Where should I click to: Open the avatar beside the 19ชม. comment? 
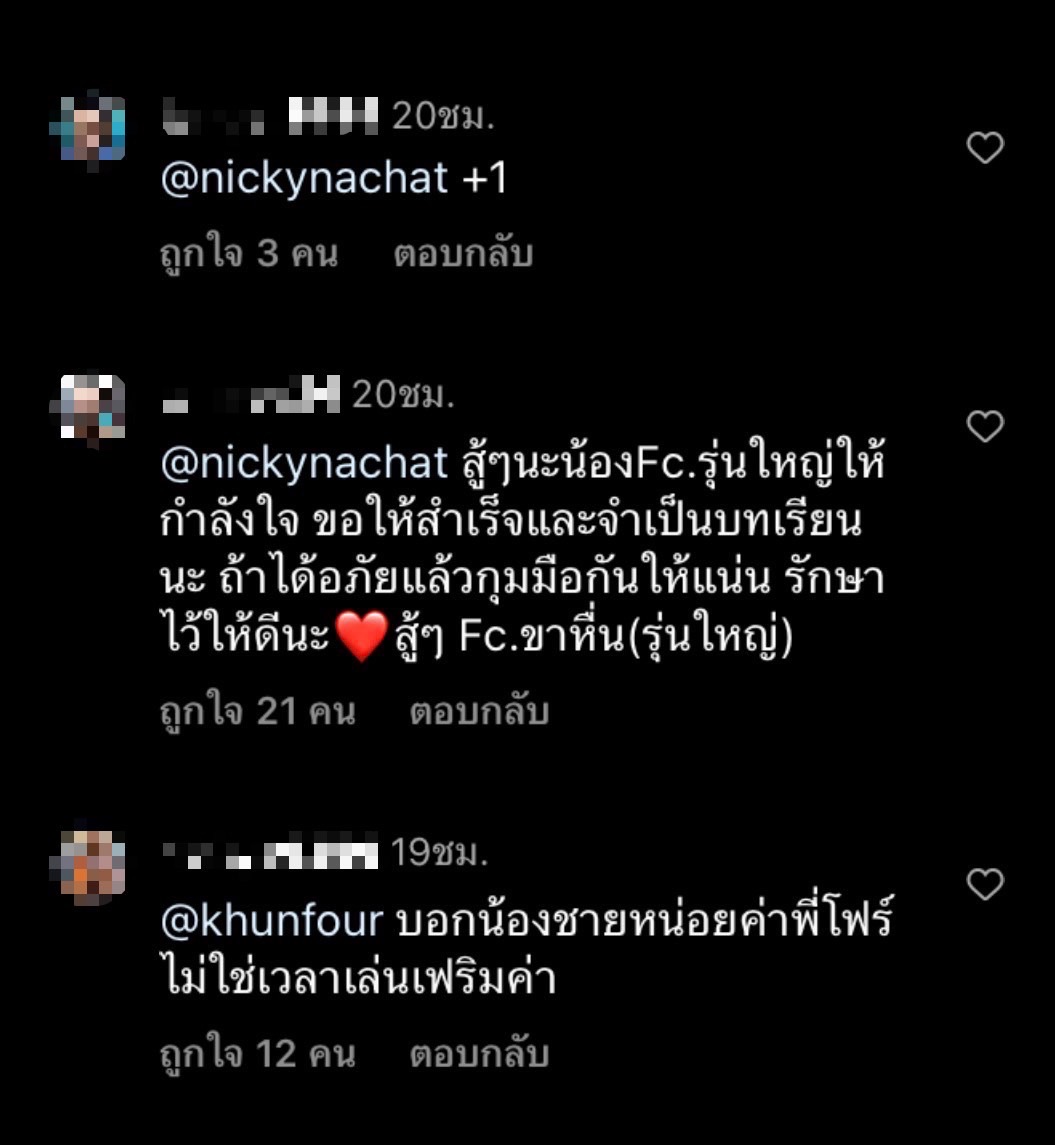(x=89, y=866)
